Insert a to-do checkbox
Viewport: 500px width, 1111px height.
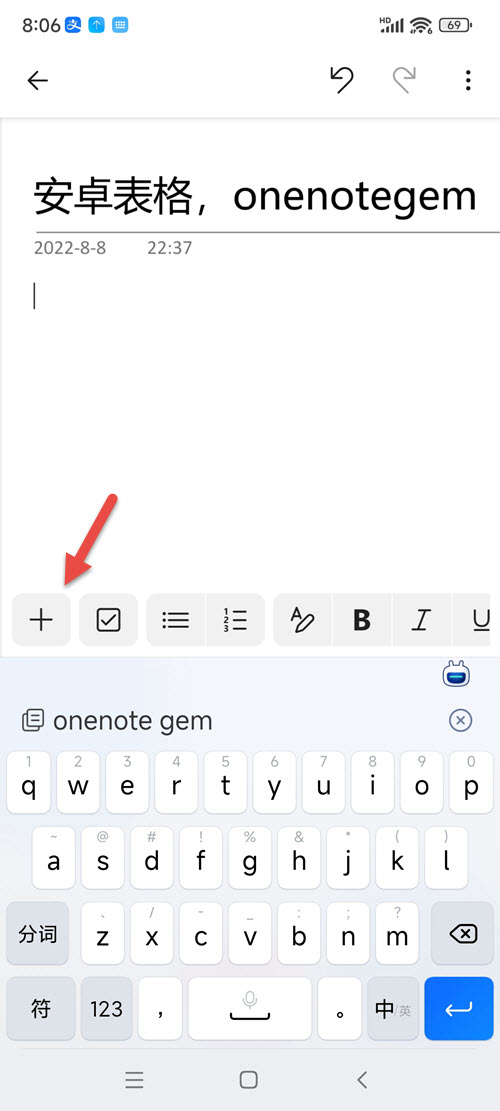(108, 620)
